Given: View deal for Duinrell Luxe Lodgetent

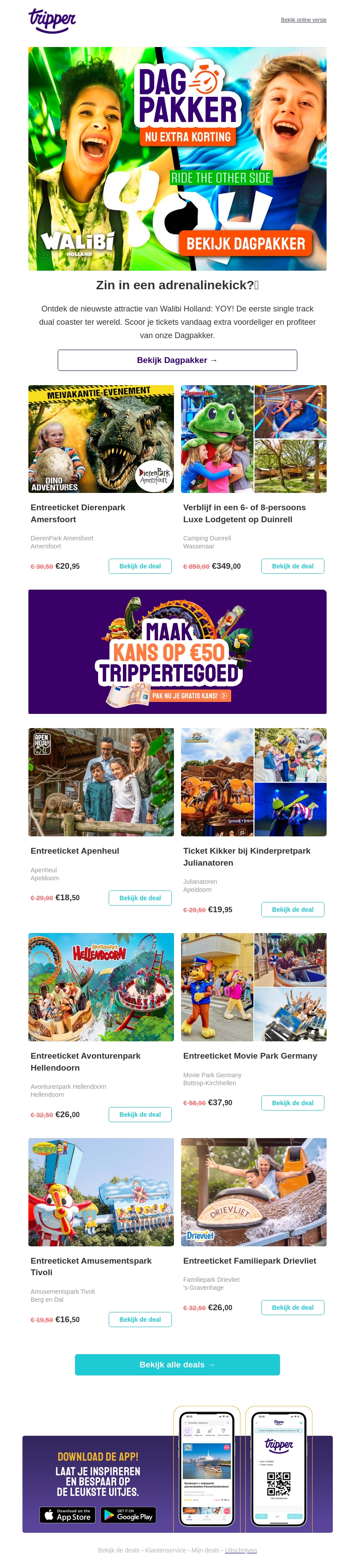Looking at the screenshot, I should (292, 566).
